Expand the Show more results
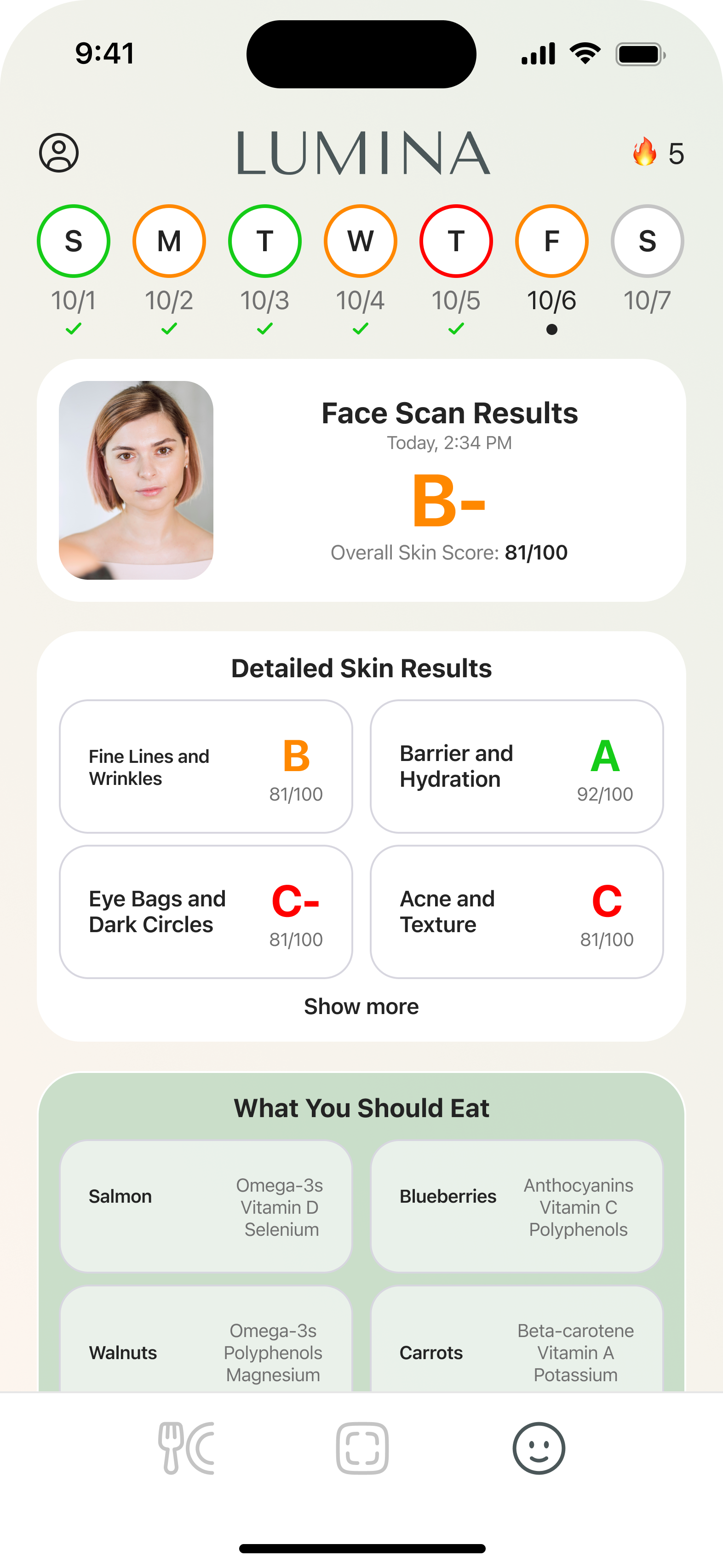The image size is (723, 1568). (361, 1006)
